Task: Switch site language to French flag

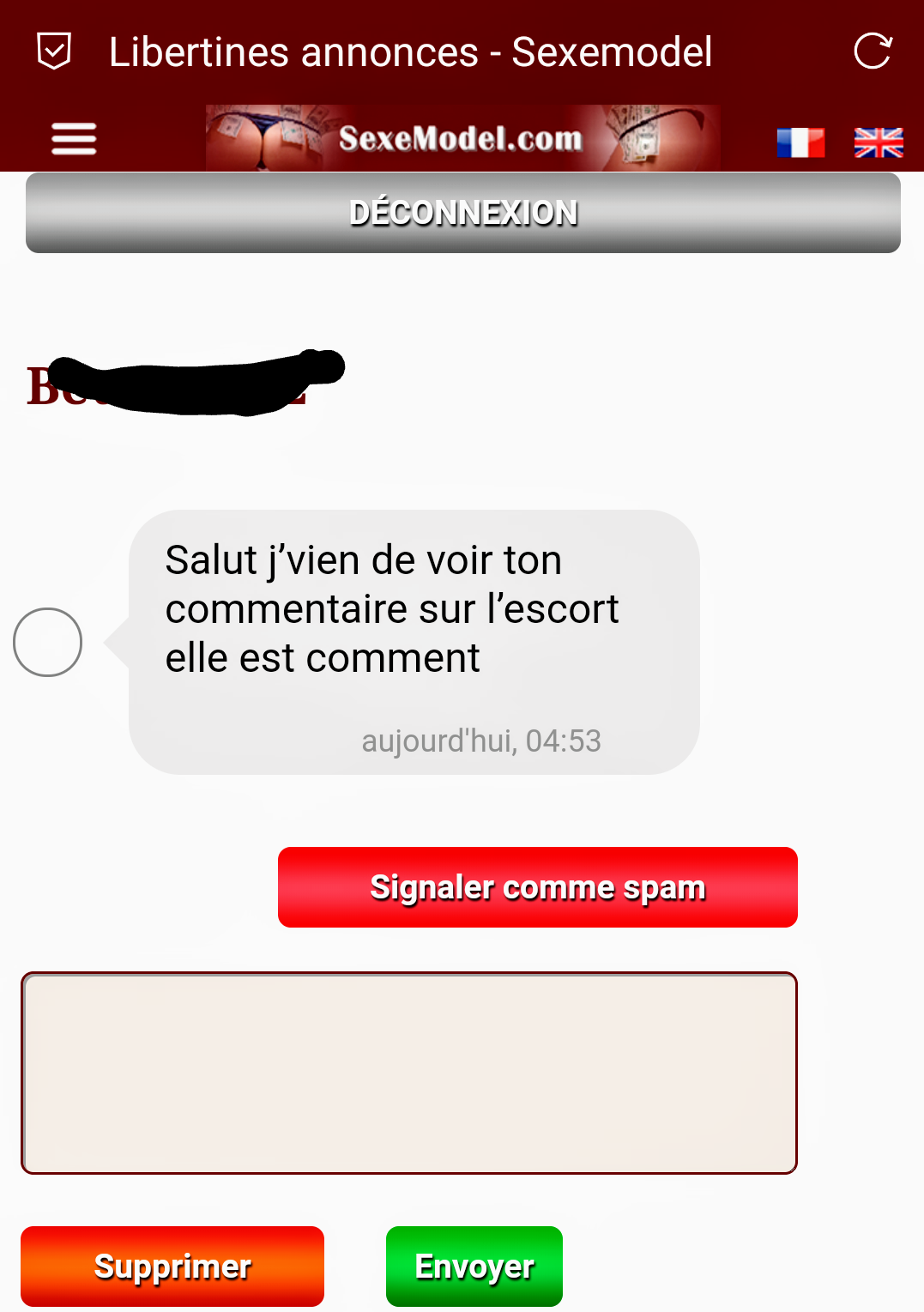Action: (x=800, y=142)
